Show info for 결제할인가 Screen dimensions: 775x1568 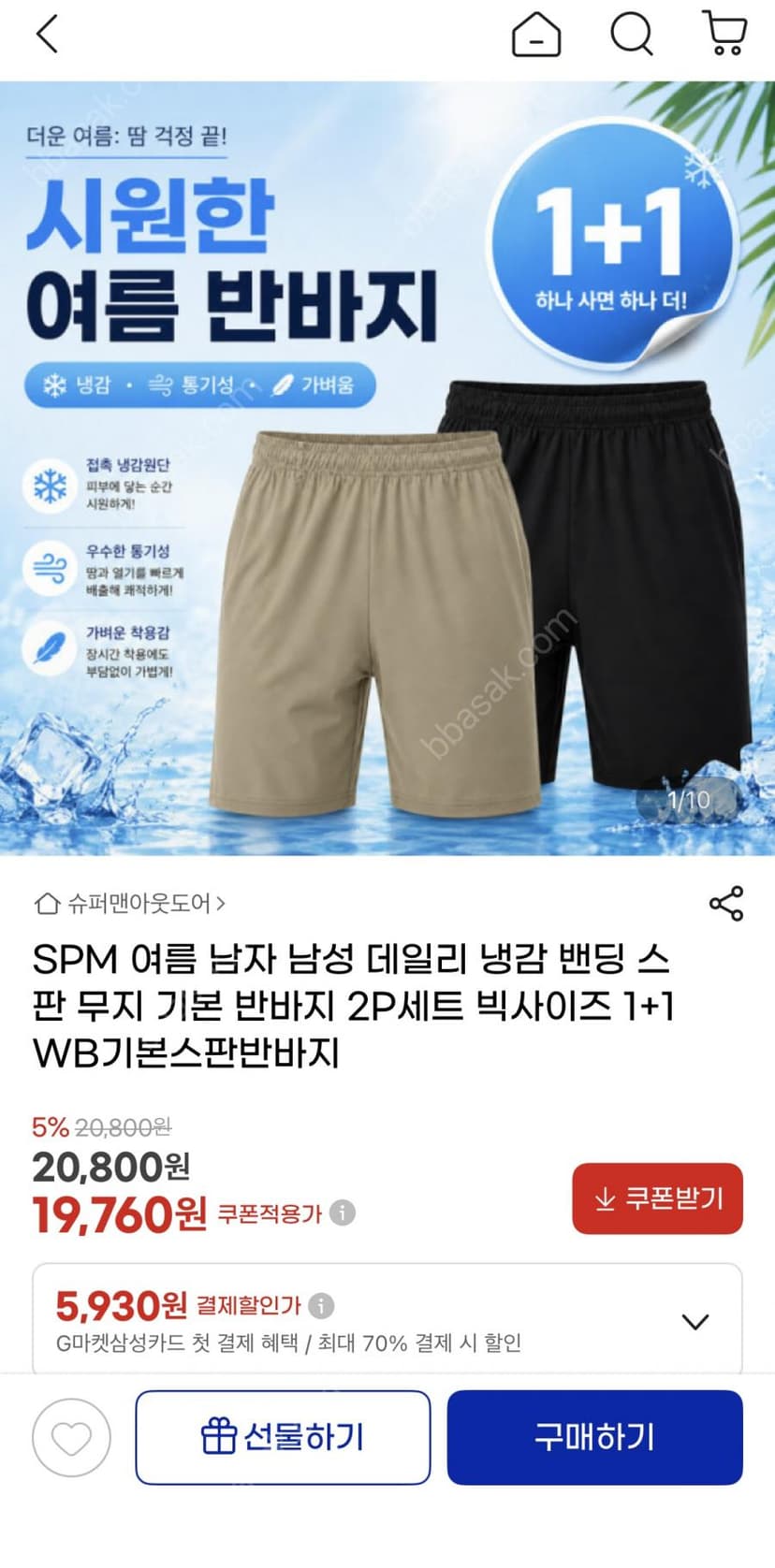(321, 1305)
